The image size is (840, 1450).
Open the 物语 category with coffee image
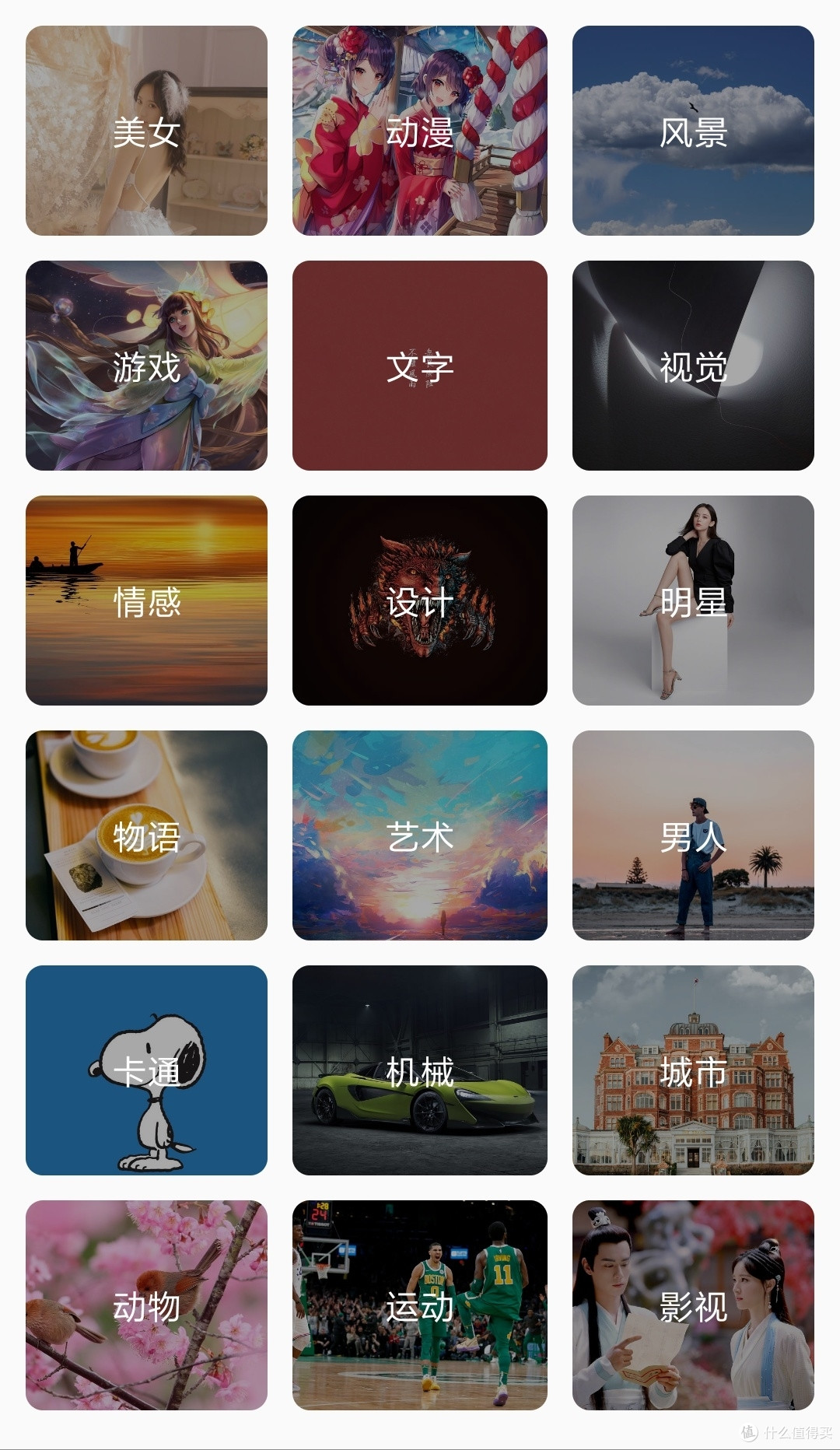pos(145,835)
